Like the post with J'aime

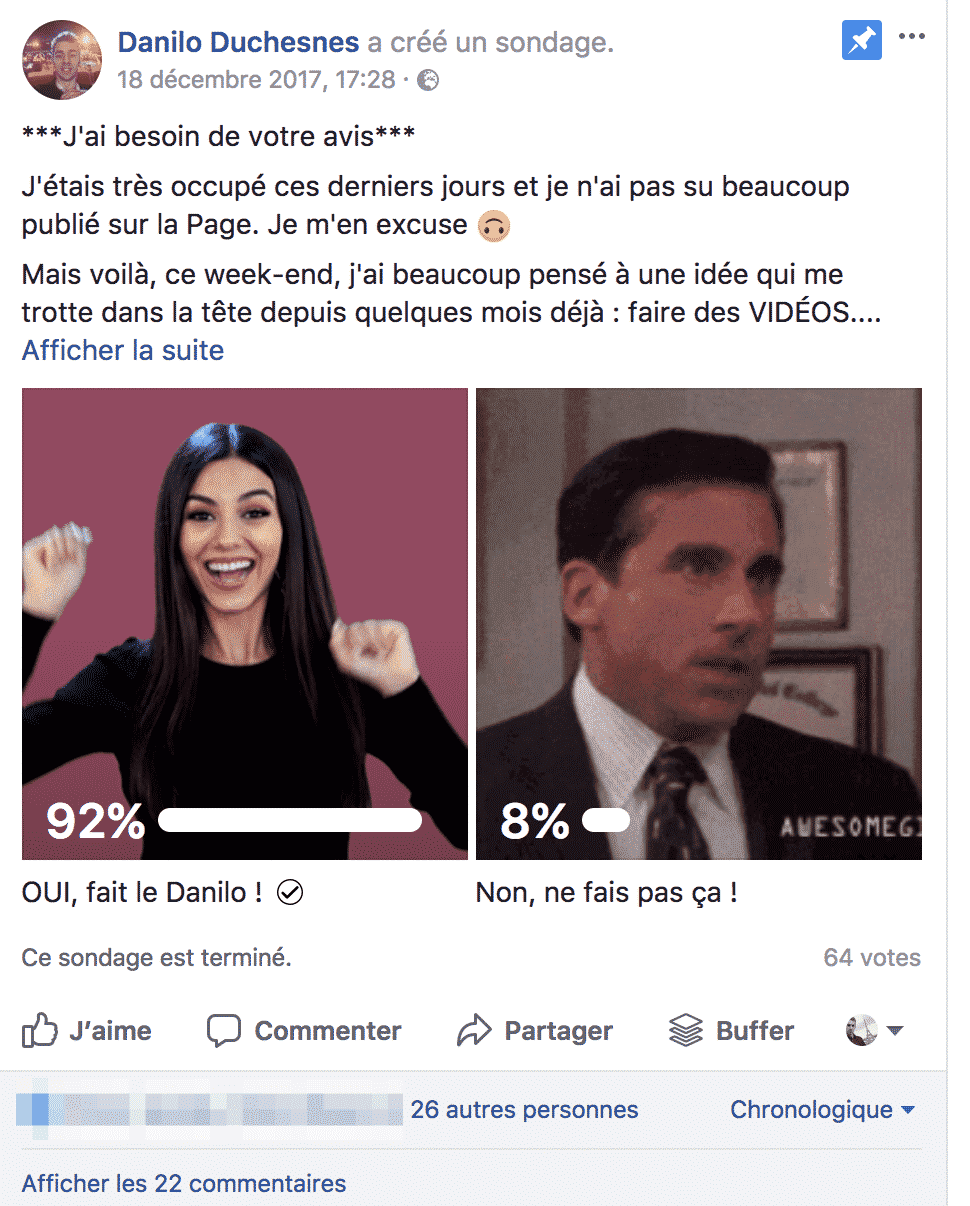(88, 1031)
